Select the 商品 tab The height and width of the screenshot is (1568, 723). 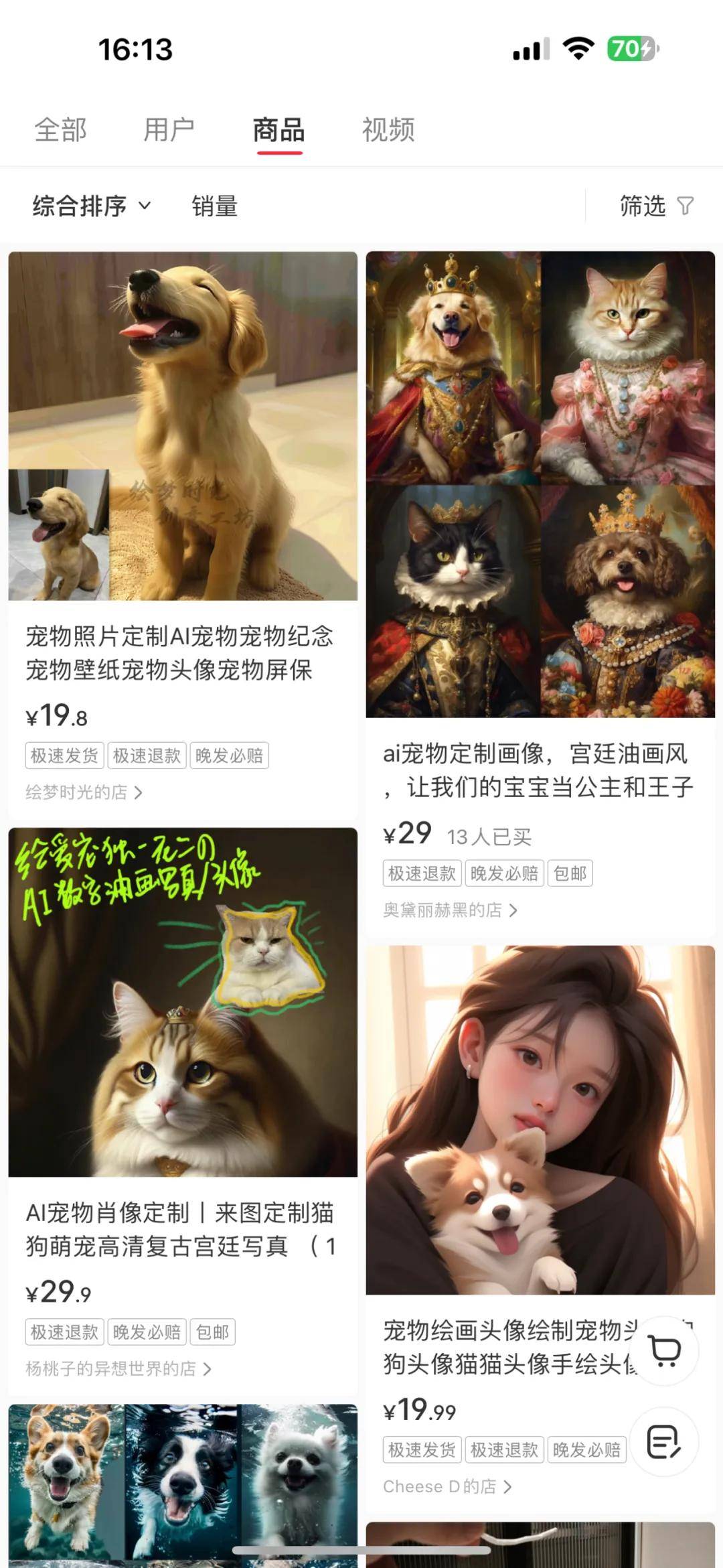click(278, 130)
